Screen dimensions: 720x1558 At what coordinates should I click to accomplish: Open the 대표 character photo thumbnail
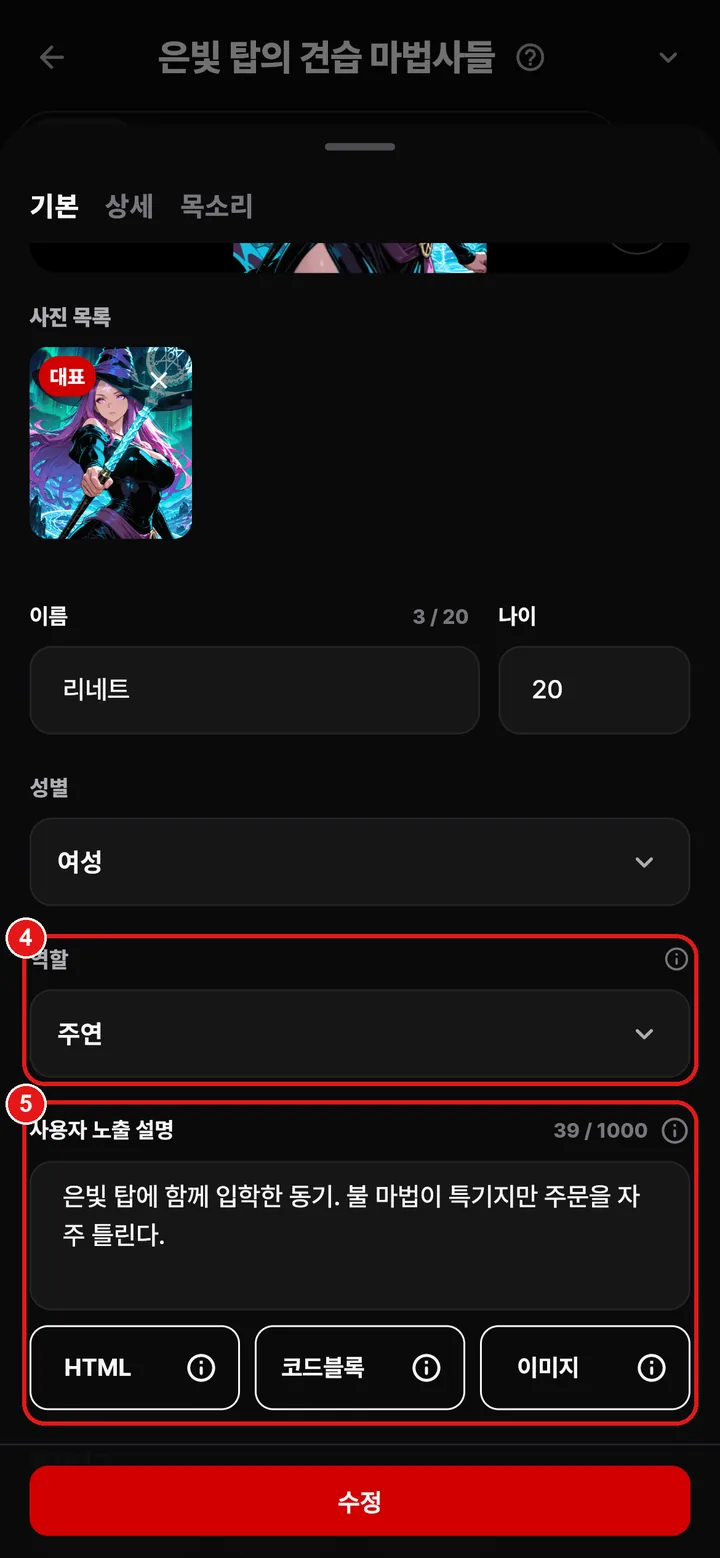[111, 443]
